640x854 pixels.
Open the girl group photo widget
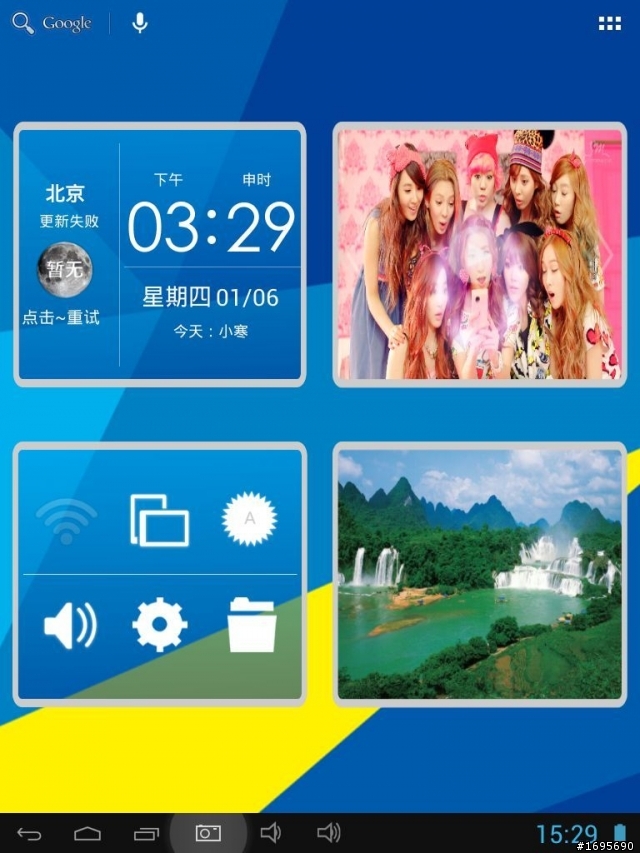(x=479, y=255)
